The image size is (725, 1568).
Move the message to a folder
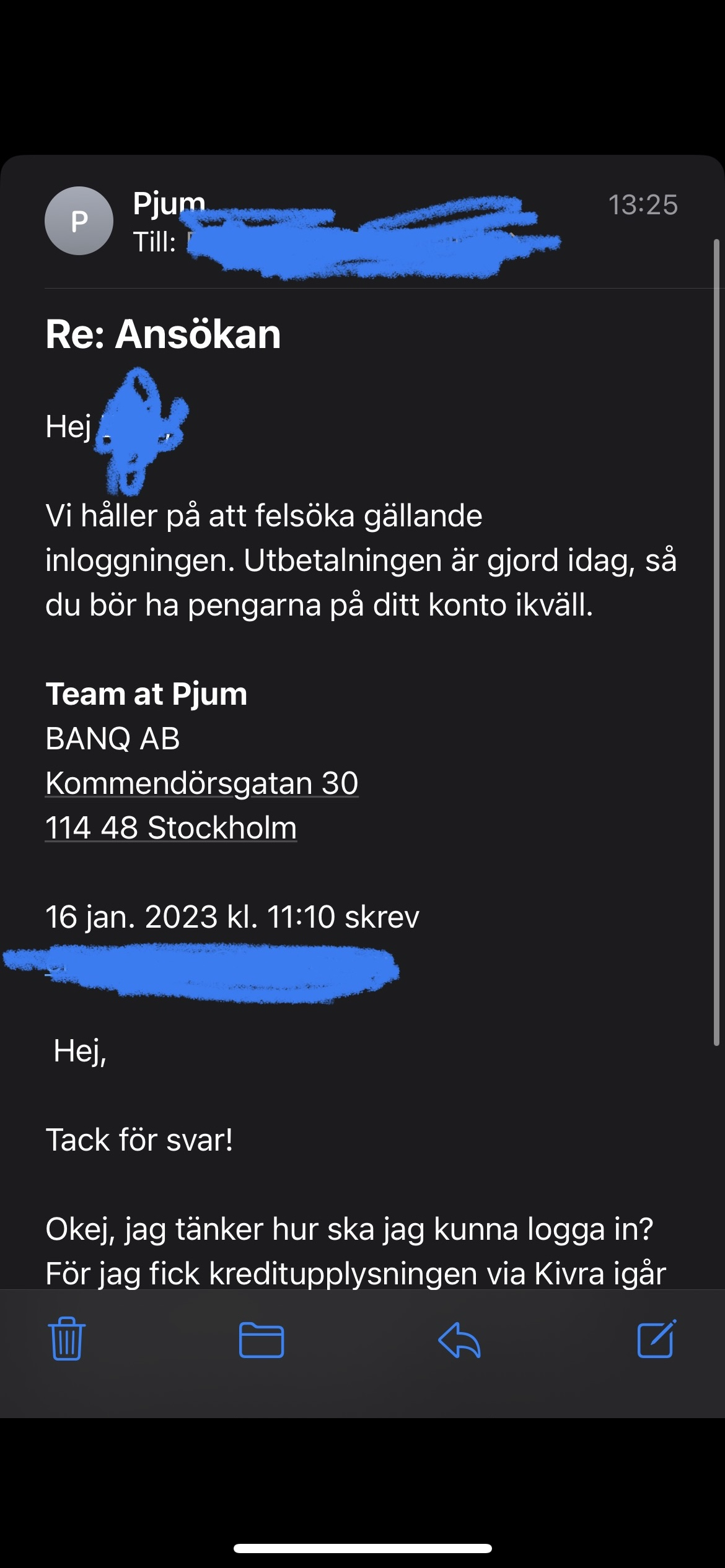pos(261,1339)
